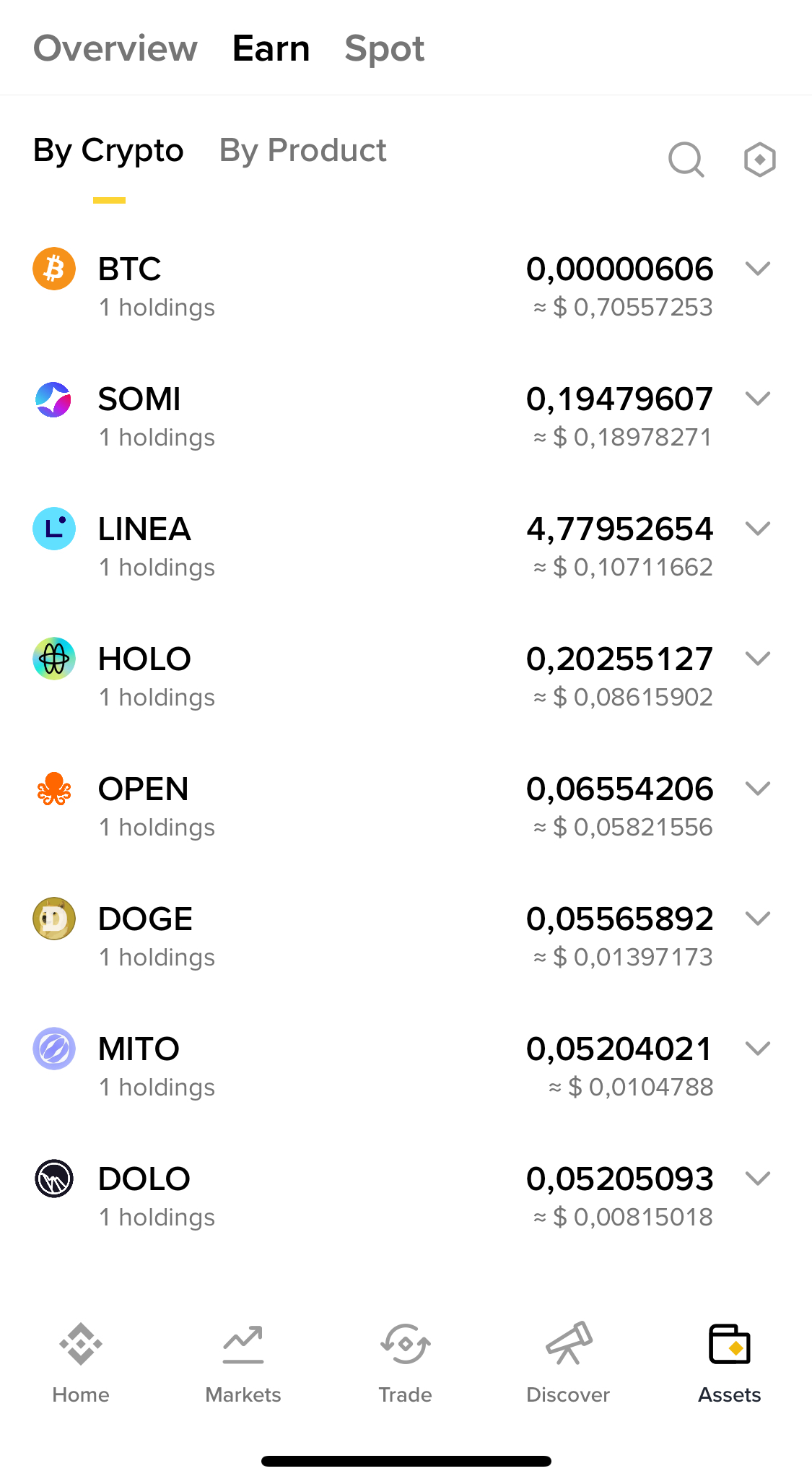Select the By Crypto view
This screenshot has height=1484, width=812.
[x=108, y=151]
